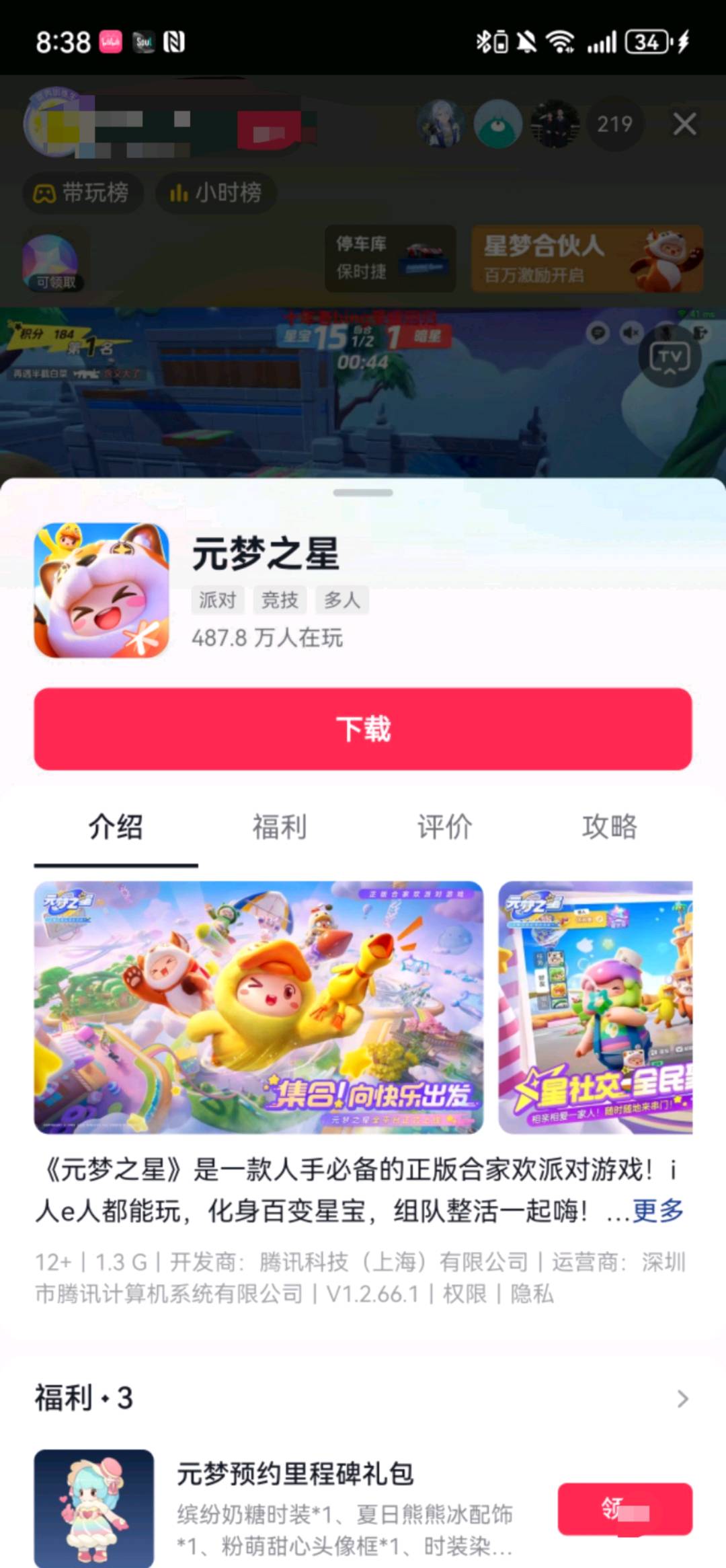Open the 集合!向快乐出发 promo image
Image resolution: width=726 pixels, height=1568 pixels.
tap(259, 1007)
